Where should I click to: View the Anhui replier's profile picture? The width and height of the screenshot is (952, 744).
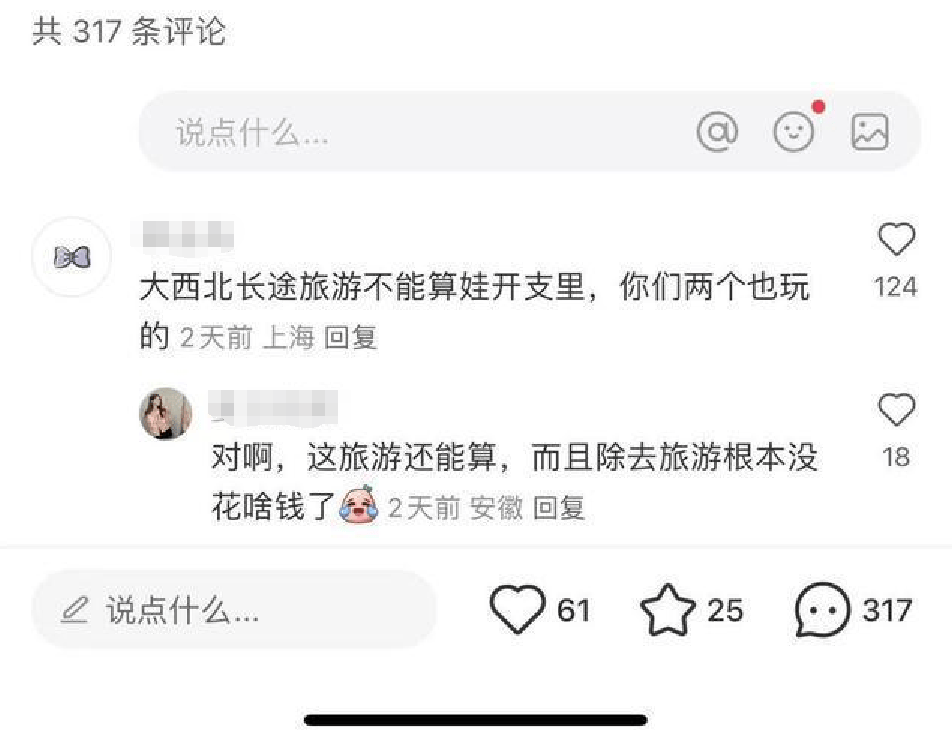165,413
